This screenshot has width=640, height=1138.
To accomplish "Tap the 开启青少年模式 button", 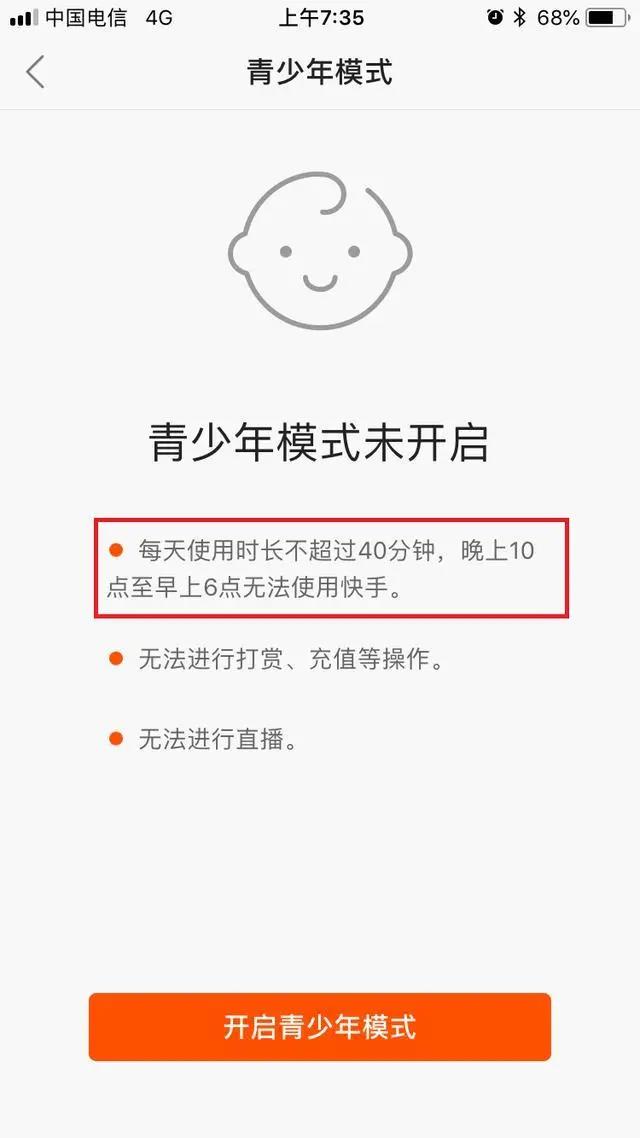I will pyautogui.click(x=320, y=1027).
